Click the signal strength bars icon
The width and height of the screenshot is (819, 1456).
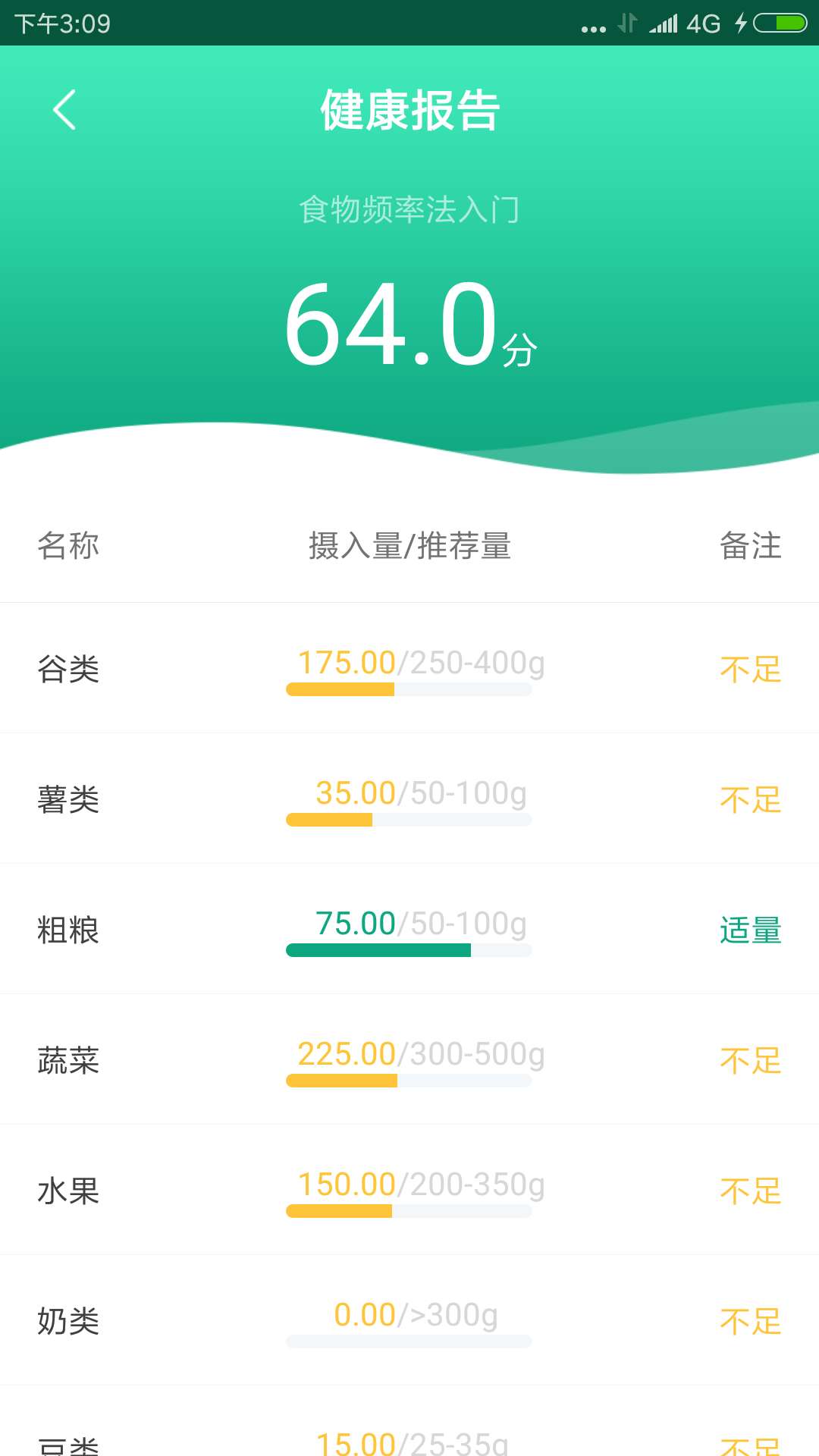coord(663,24)
